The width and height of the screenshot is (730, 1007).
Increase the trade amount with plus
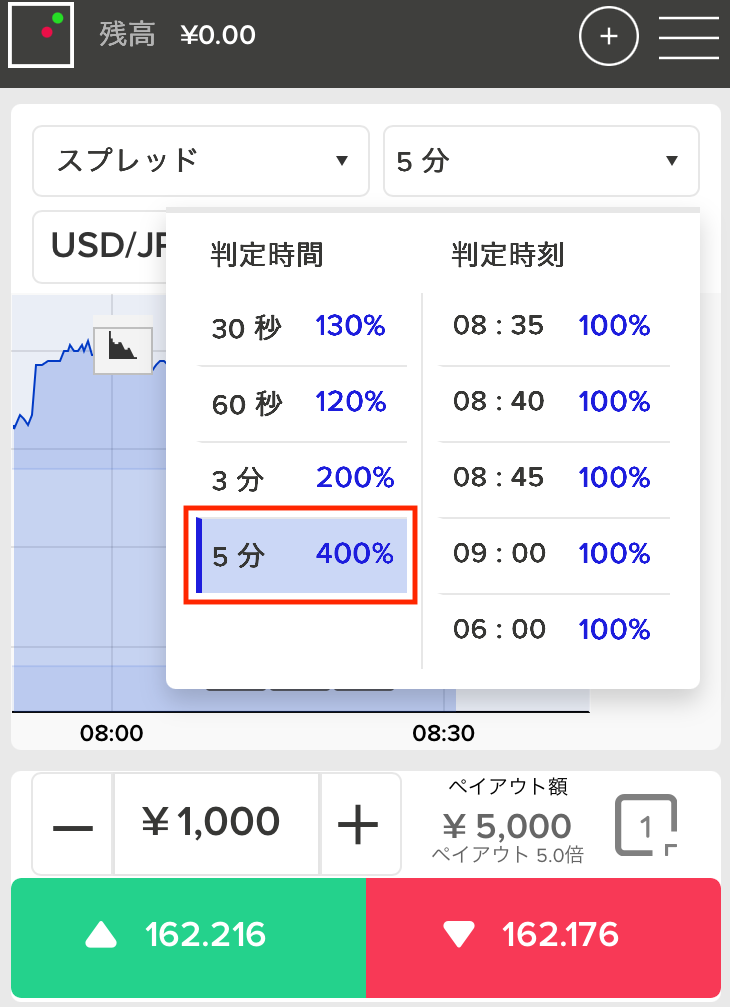click(360, 824)
